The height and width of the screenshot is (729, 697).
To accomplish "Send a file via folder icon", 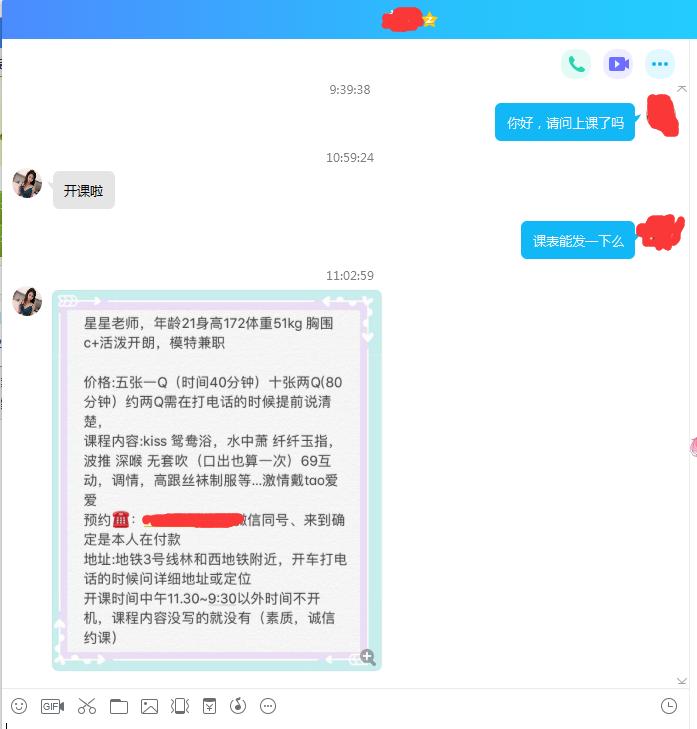I will click(119, 706).
